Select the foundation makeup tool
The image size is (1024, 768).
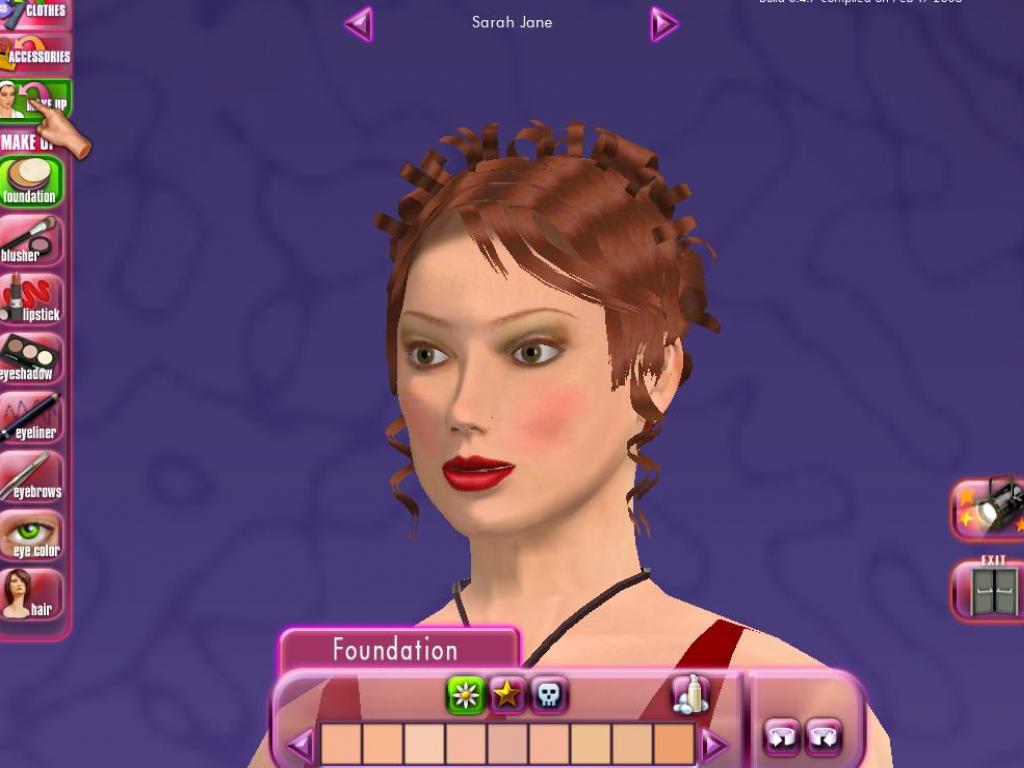(31, 181)
